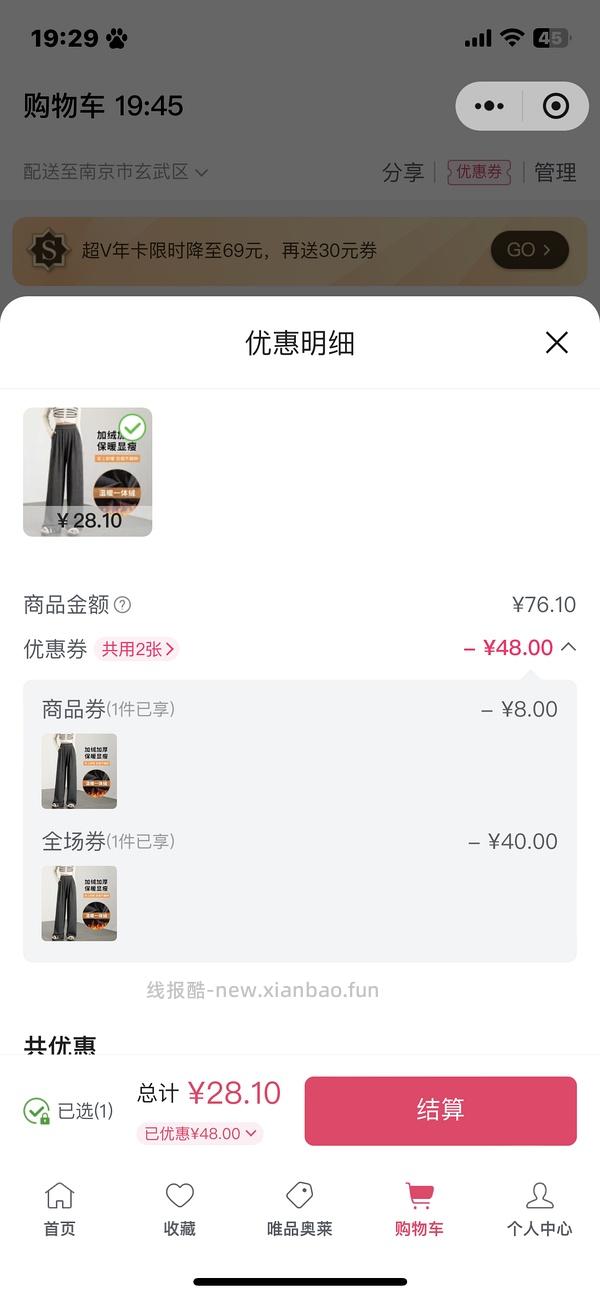View the pants thumbnail under 商品券

pos(79,771)
